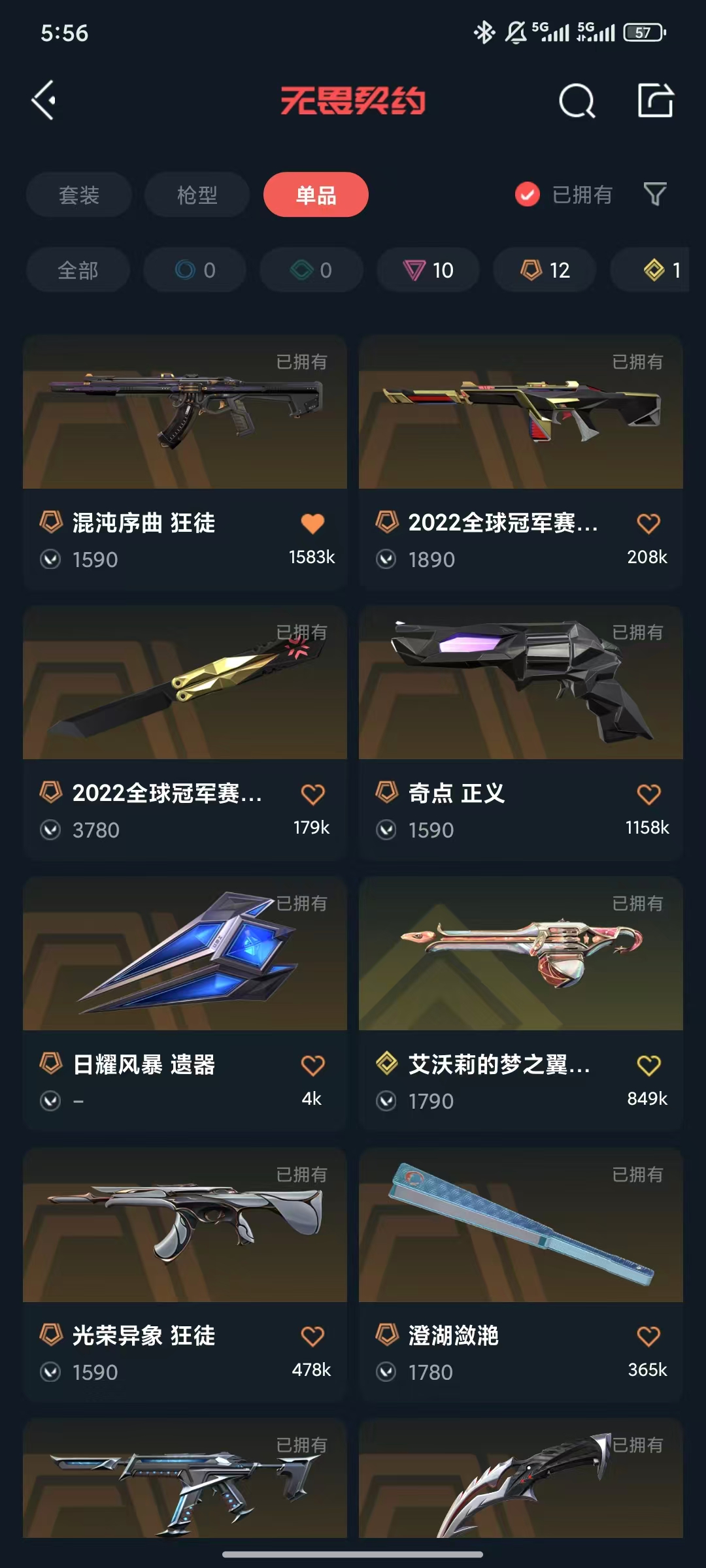706x1568 pixels.
Task: Open the funnel filter icon
Action: 655,194
